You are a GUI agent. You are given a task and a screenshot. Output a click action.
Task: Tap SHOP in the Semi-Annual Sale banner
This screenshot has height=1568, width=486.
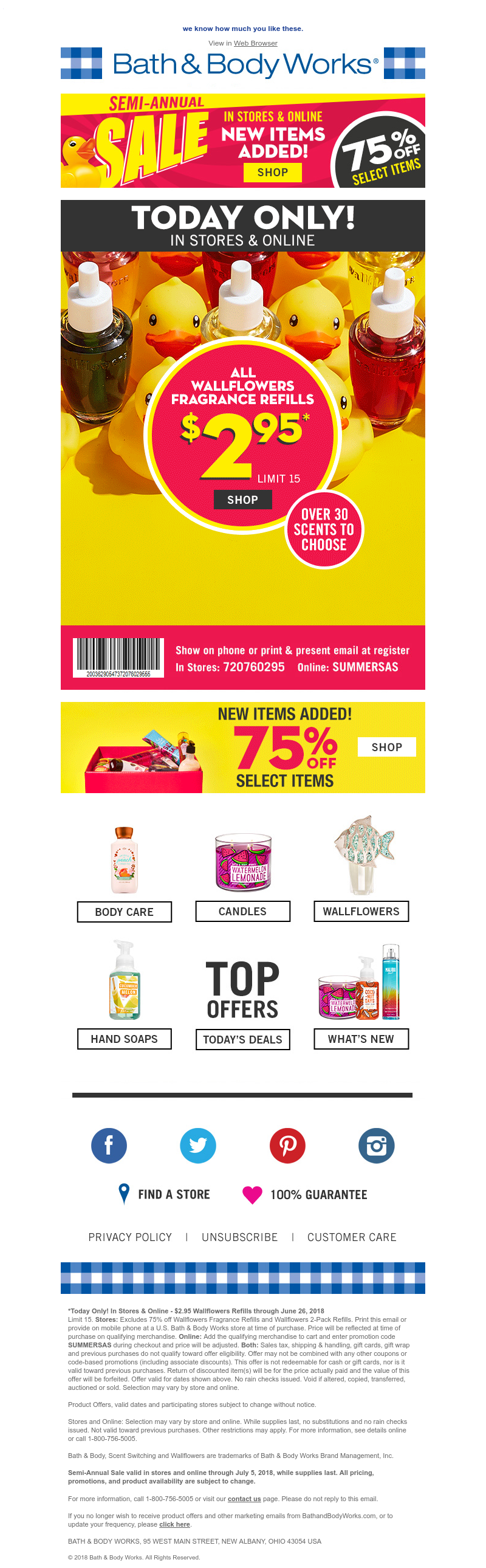272,172
